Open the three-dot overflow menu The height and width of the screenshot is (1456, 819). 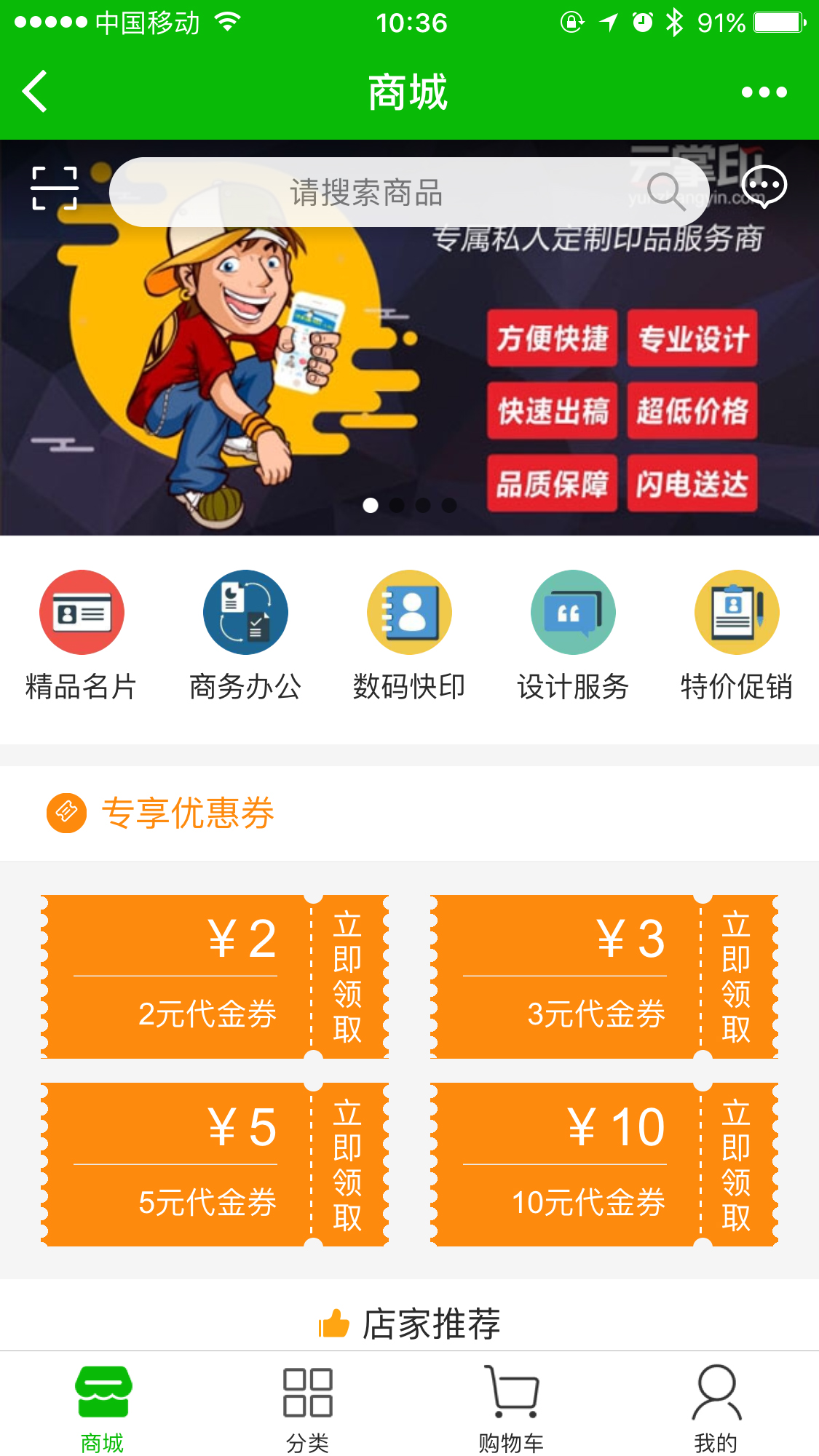pyautogui.click(x=764, y=92)
